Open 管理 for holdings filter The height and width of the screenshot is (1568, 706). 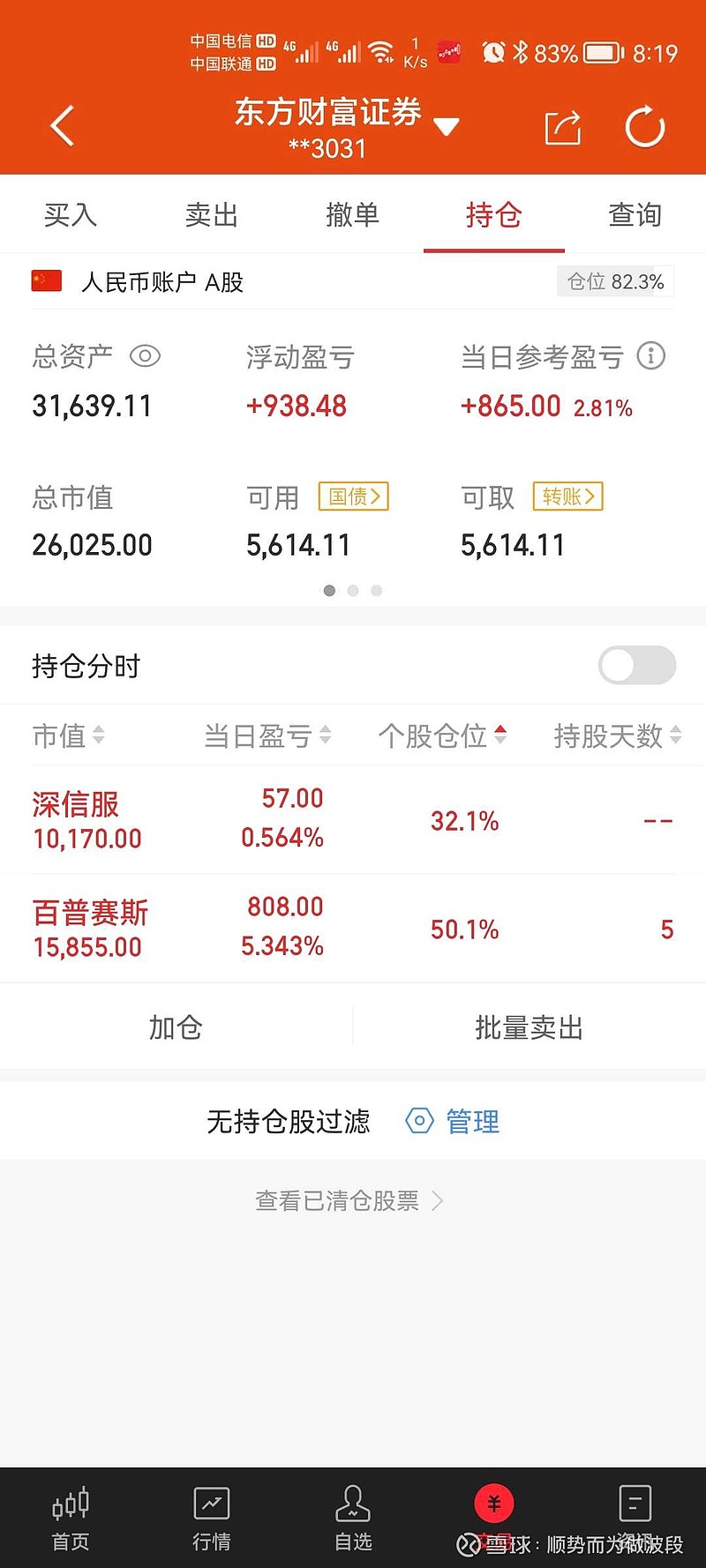pos(453,1122)
